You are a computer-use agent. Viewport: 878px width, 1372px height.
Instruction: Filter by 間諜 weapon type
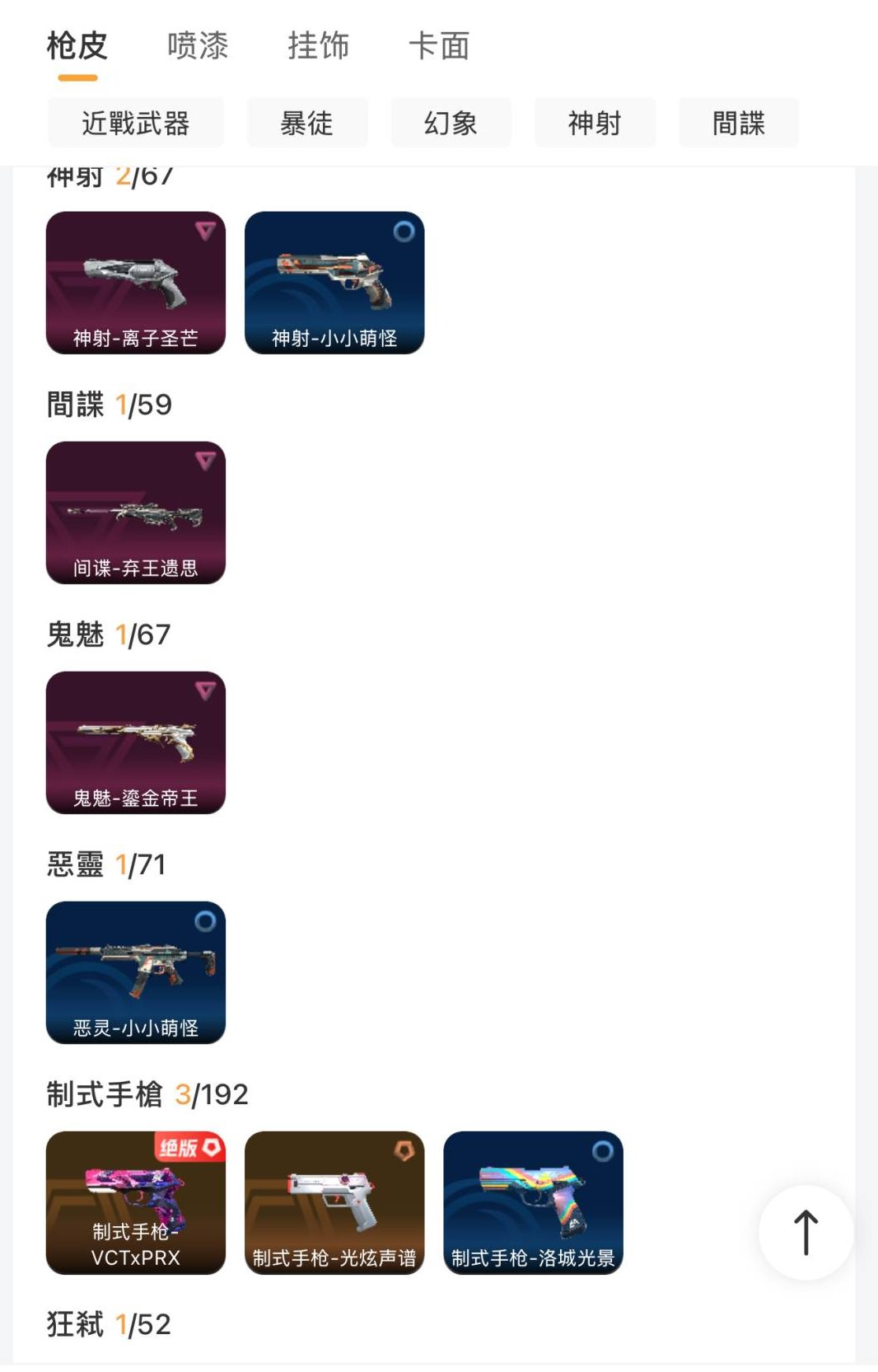[x=739, y=122]
